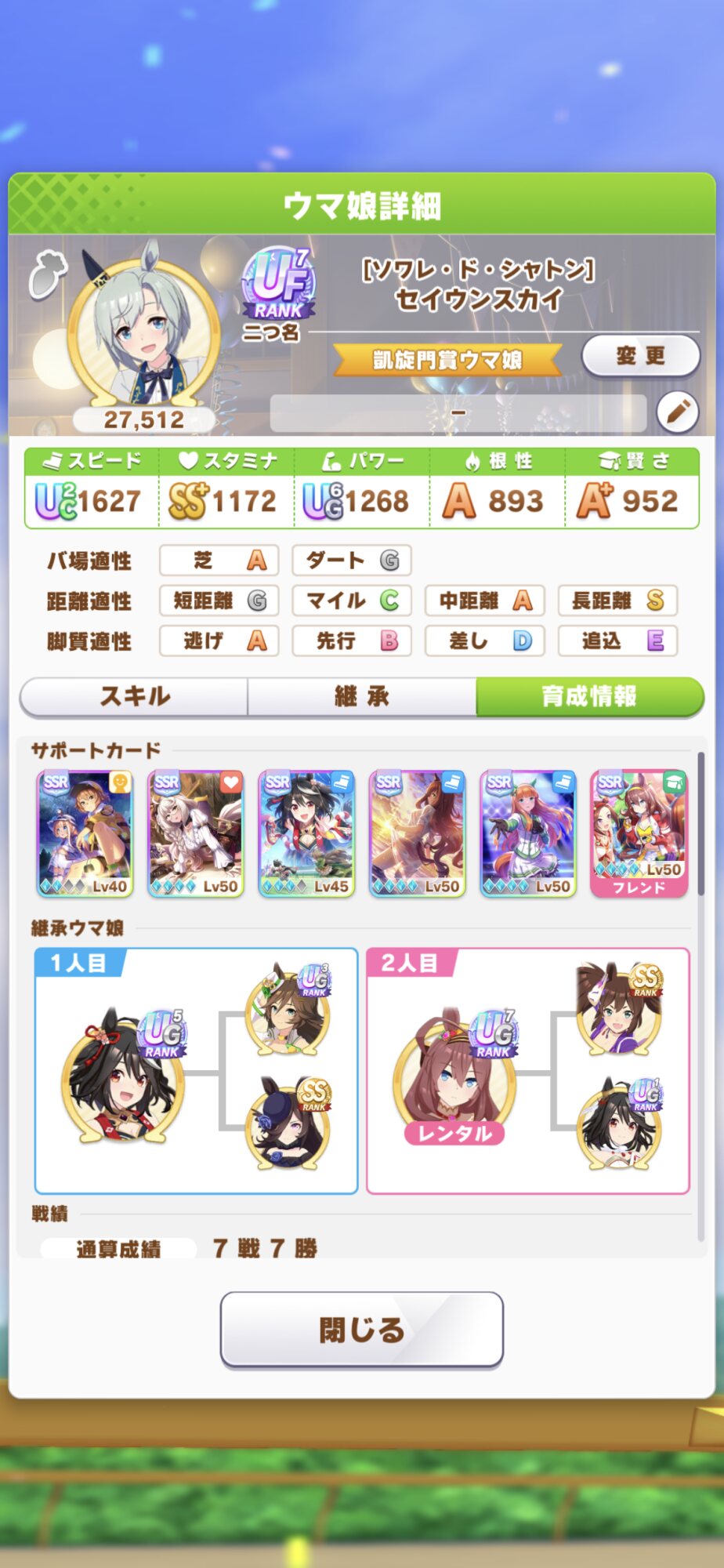Viewport: 724px width, 1568px height.
Task: Select the 育成情報 tab
Action: 589,696
